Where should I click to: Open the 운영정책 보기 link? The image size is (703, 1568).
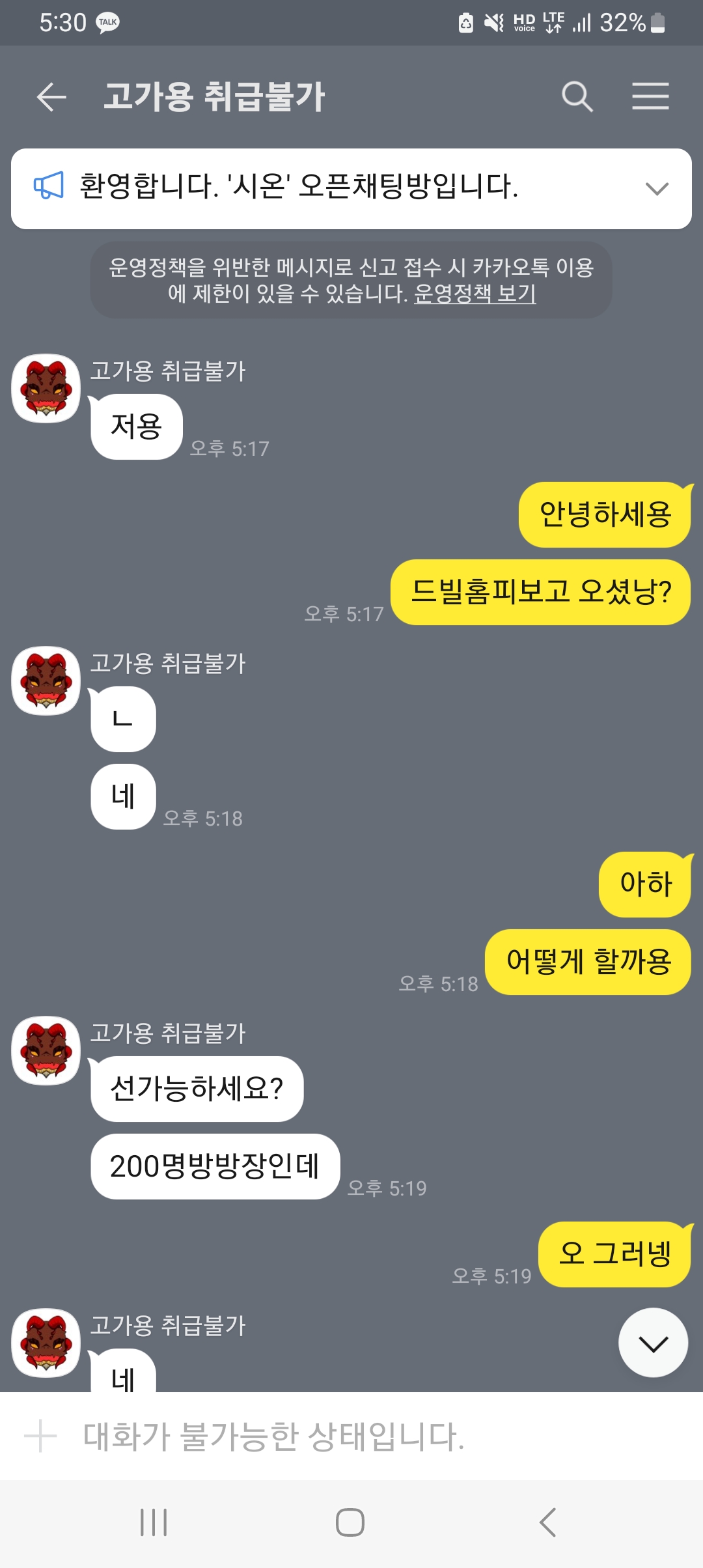475,293
